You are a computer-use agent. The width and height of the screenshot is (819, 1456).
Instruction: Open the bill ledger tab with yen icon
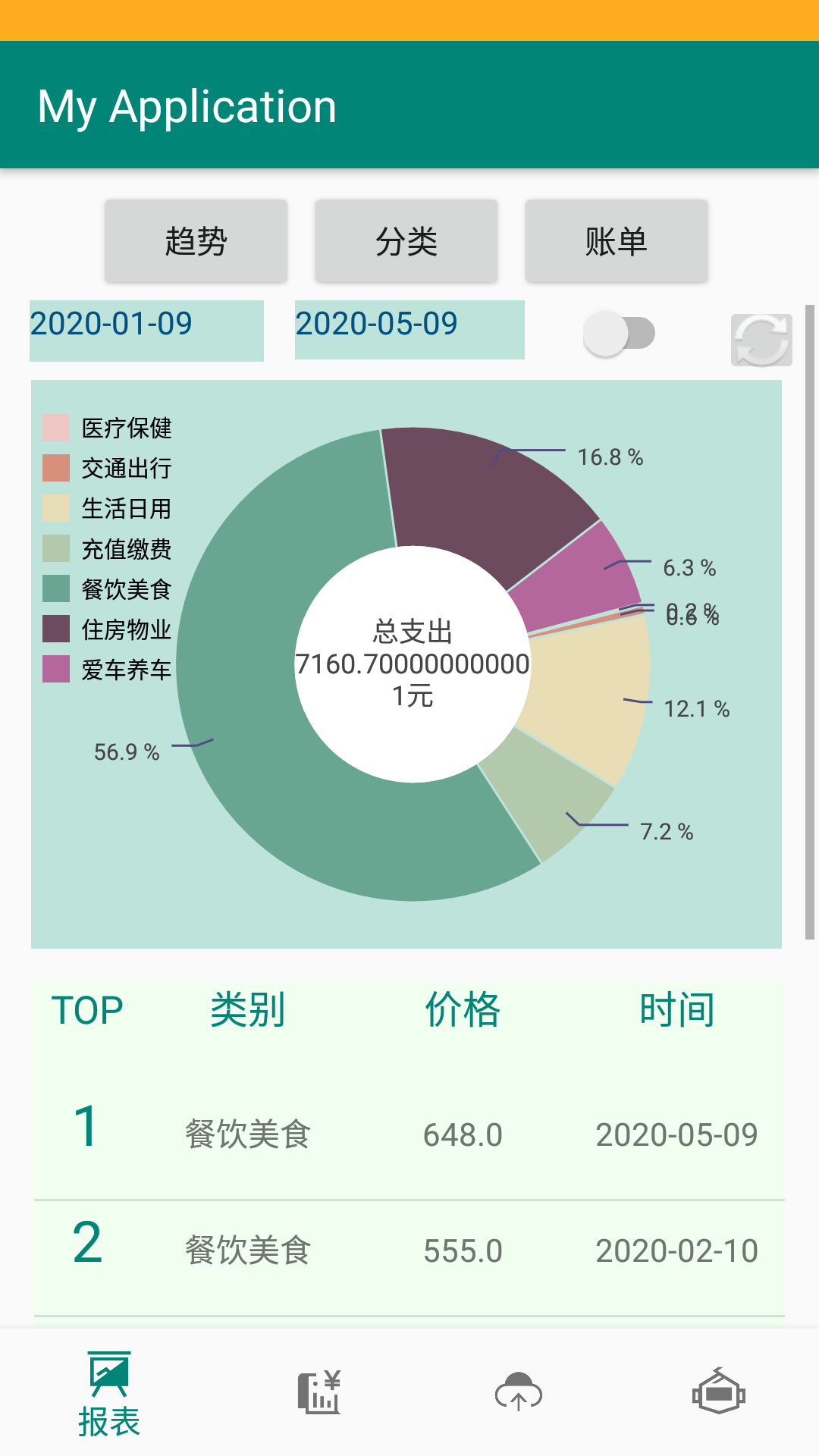(x=318, y=1392)
